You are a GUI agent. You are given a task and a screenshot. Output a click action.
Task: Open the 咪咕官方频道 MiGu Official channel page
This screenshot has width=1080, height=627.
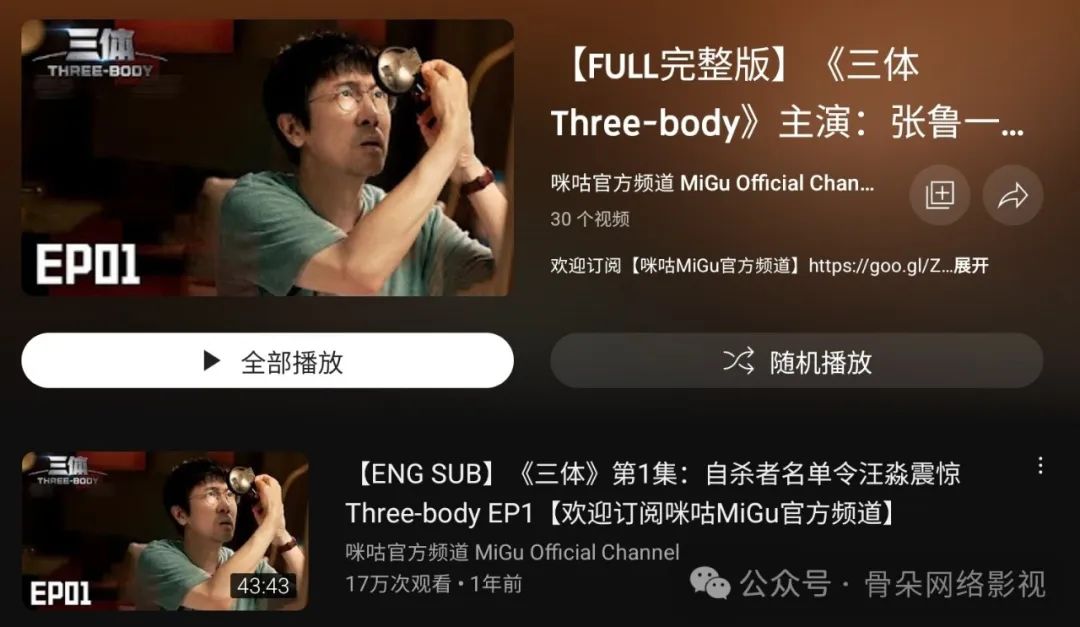tap(712, 184)
